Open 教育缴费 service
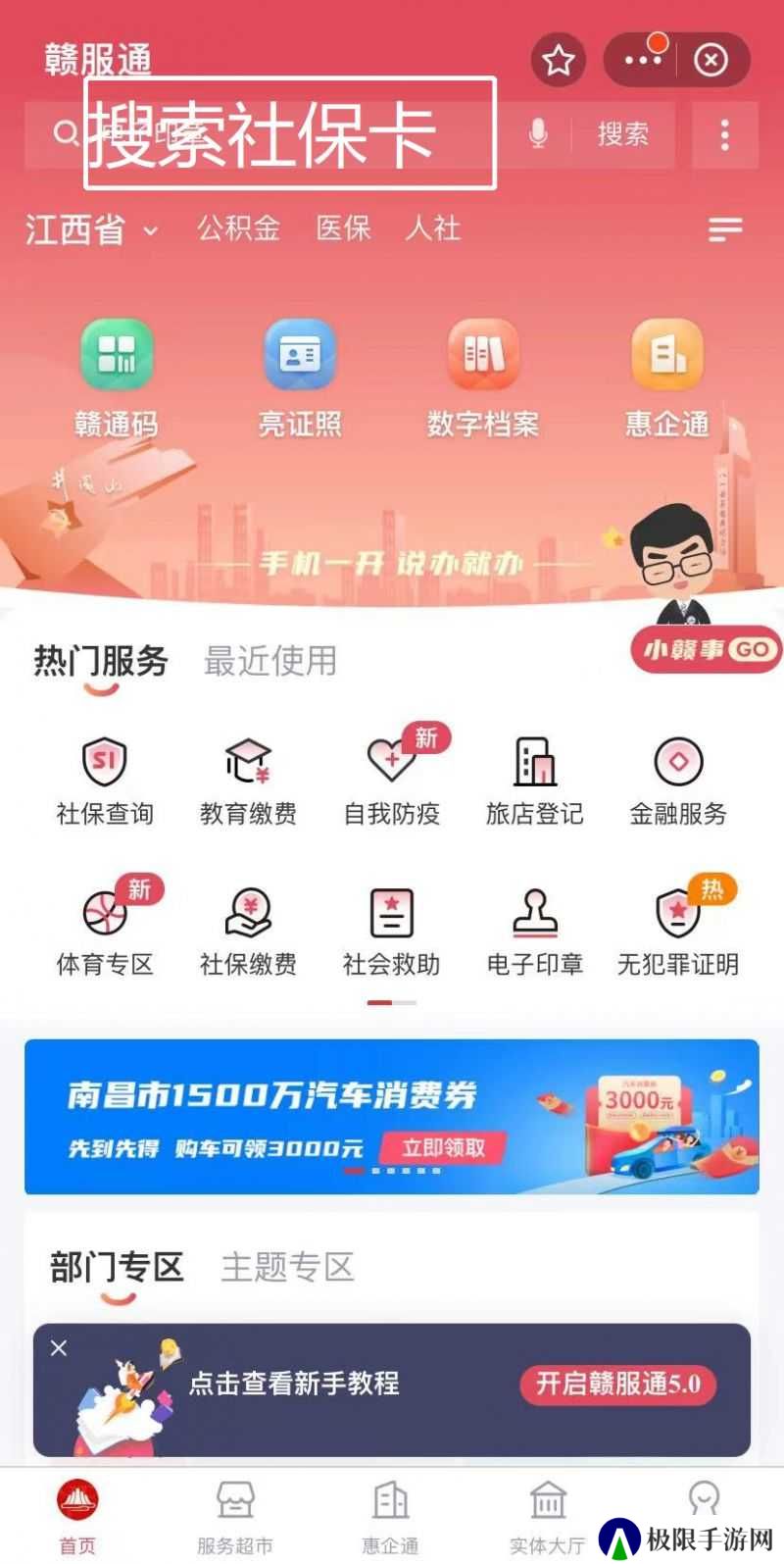 point(248,782)
